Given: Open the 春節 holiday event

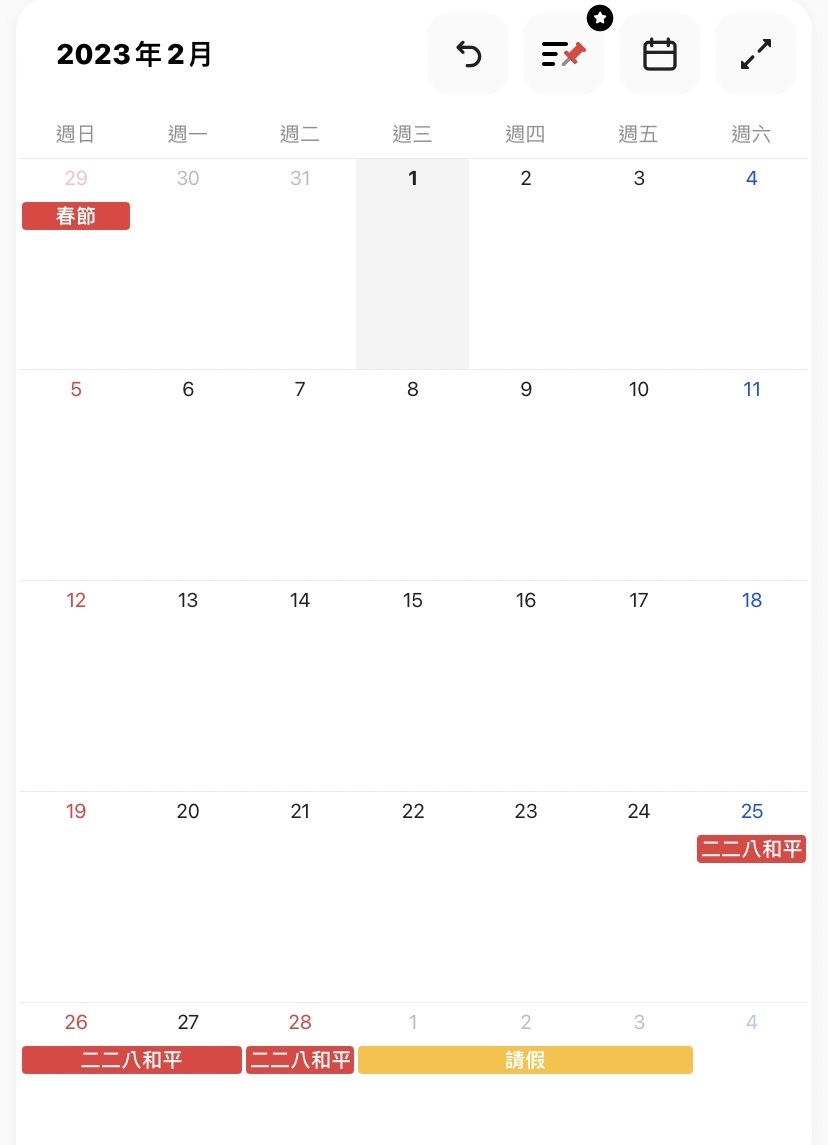Looking at the screenshot, I should [x=76, y=216].
